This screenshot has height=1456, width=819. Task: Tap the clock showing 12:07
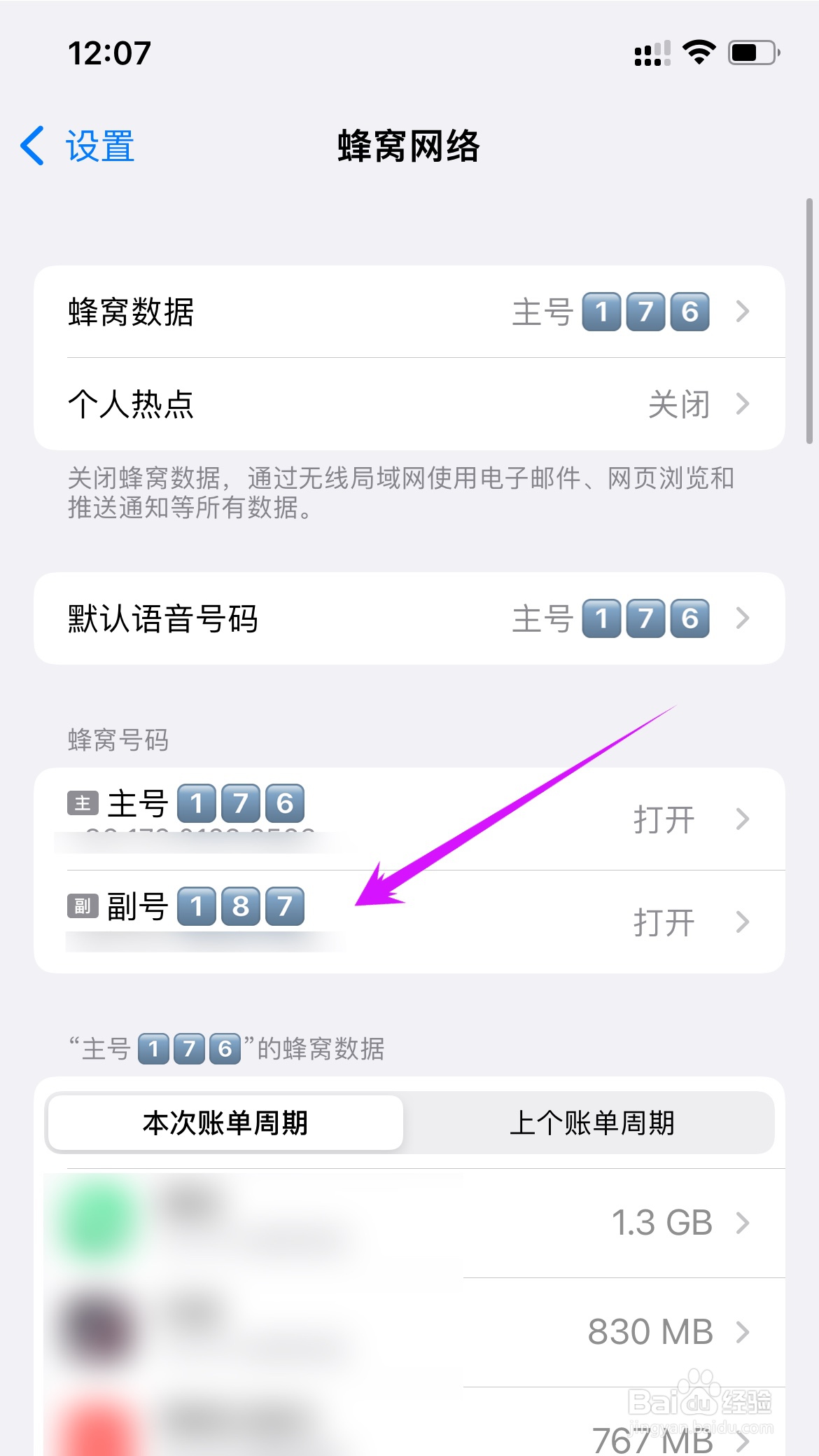click(110, 51)
